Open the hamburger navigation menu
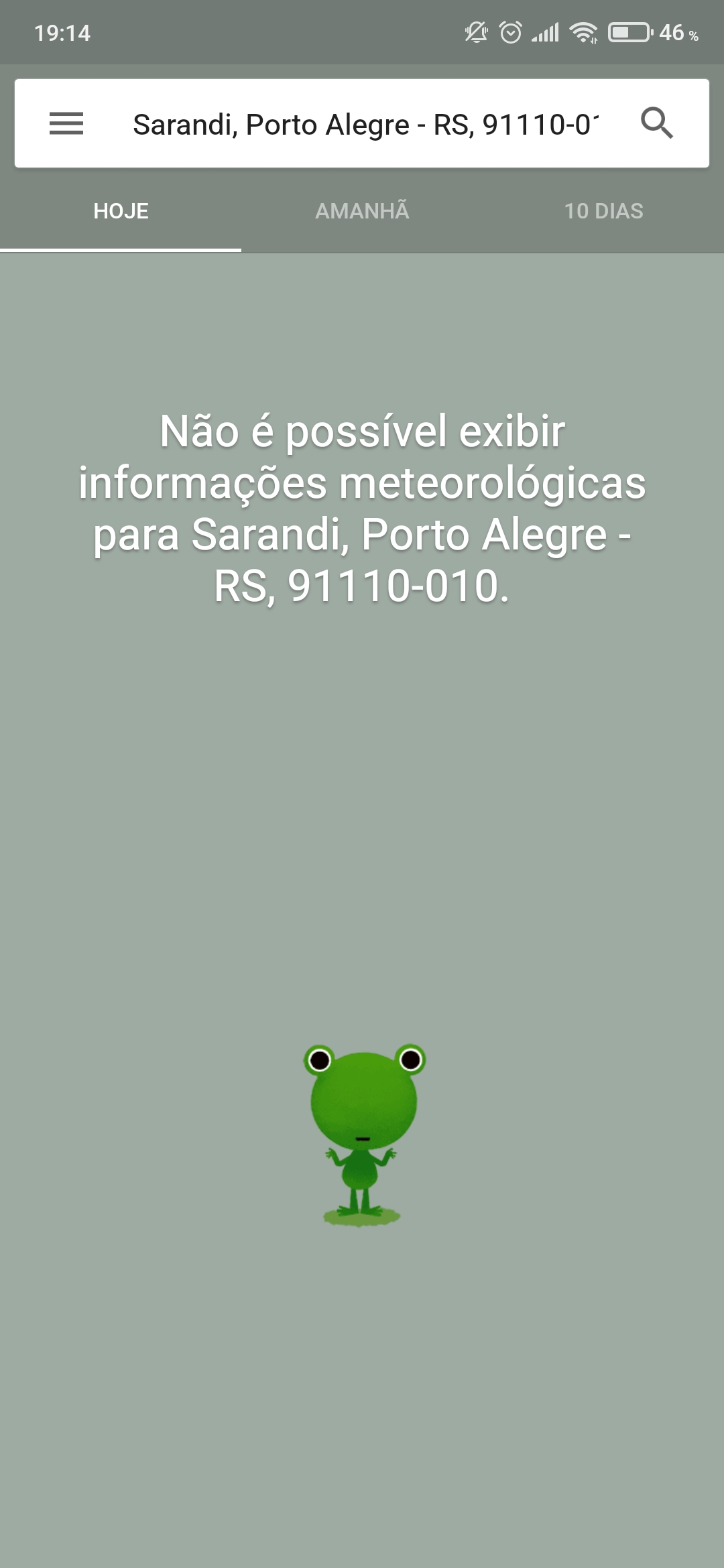The image size is (724, 1568). tap(66, 124)
